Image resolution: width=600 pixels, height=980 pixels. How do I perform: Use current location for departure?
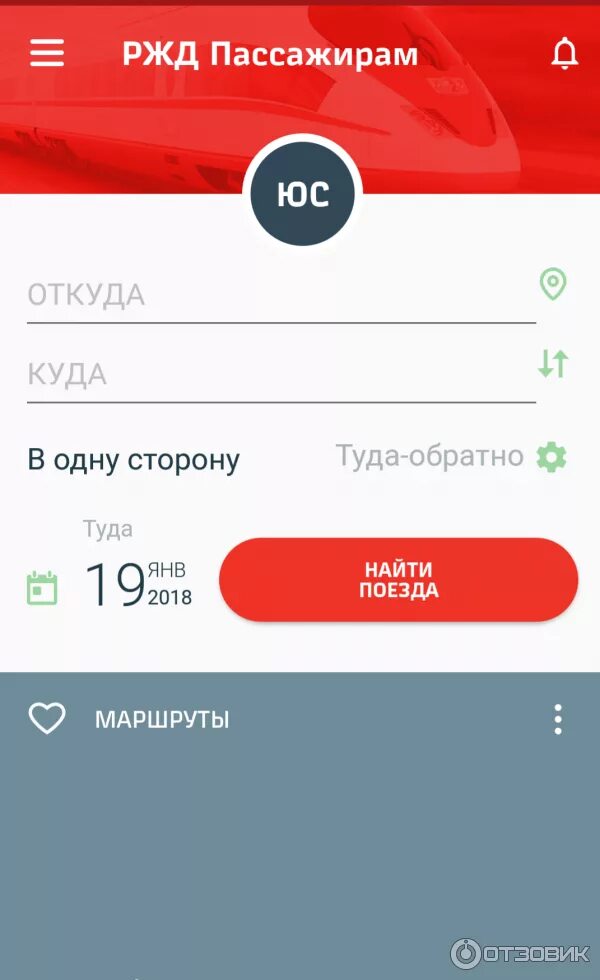pos(552,285)
